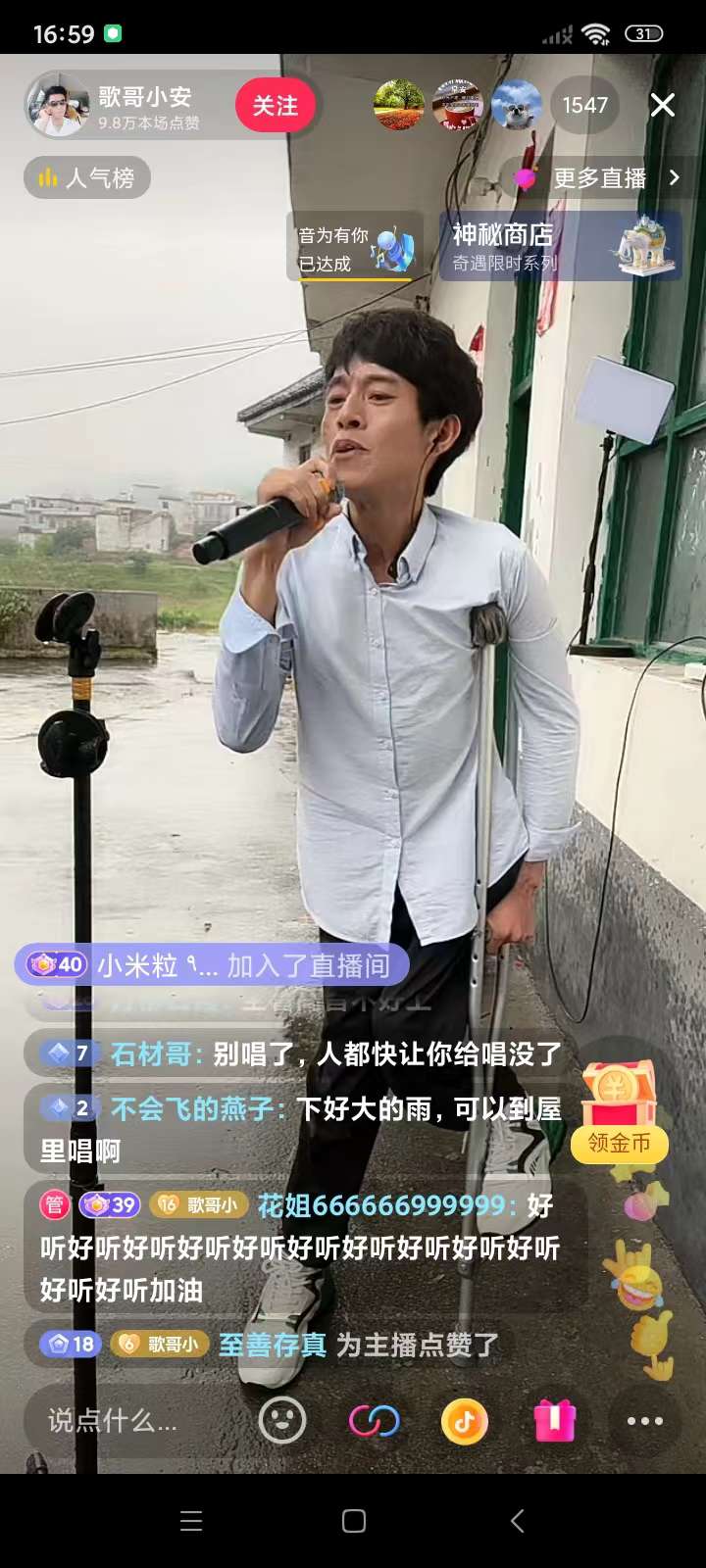
Task: Open the music note icon
Action: point(465,1420)
